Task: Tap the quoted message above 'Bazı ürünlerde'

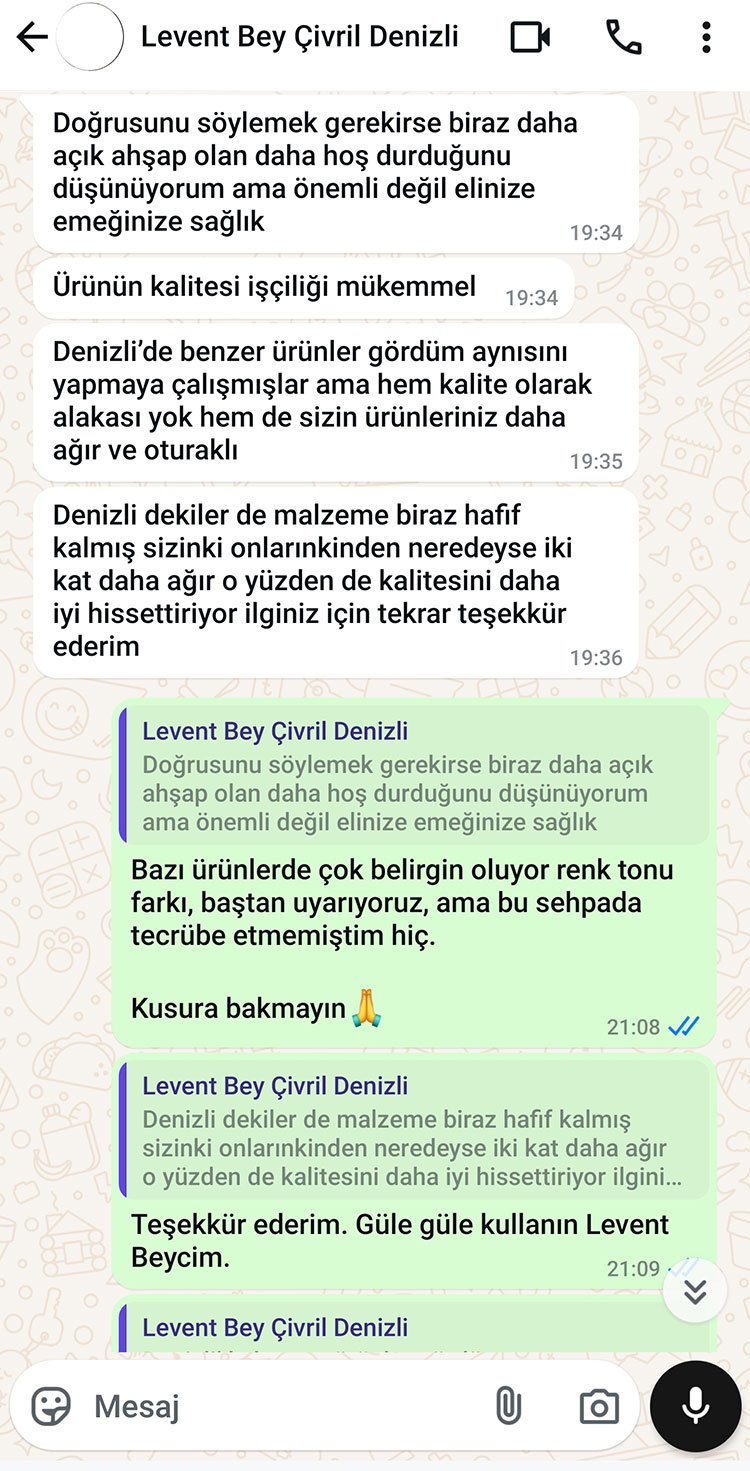Action: [x=414, y=777]
